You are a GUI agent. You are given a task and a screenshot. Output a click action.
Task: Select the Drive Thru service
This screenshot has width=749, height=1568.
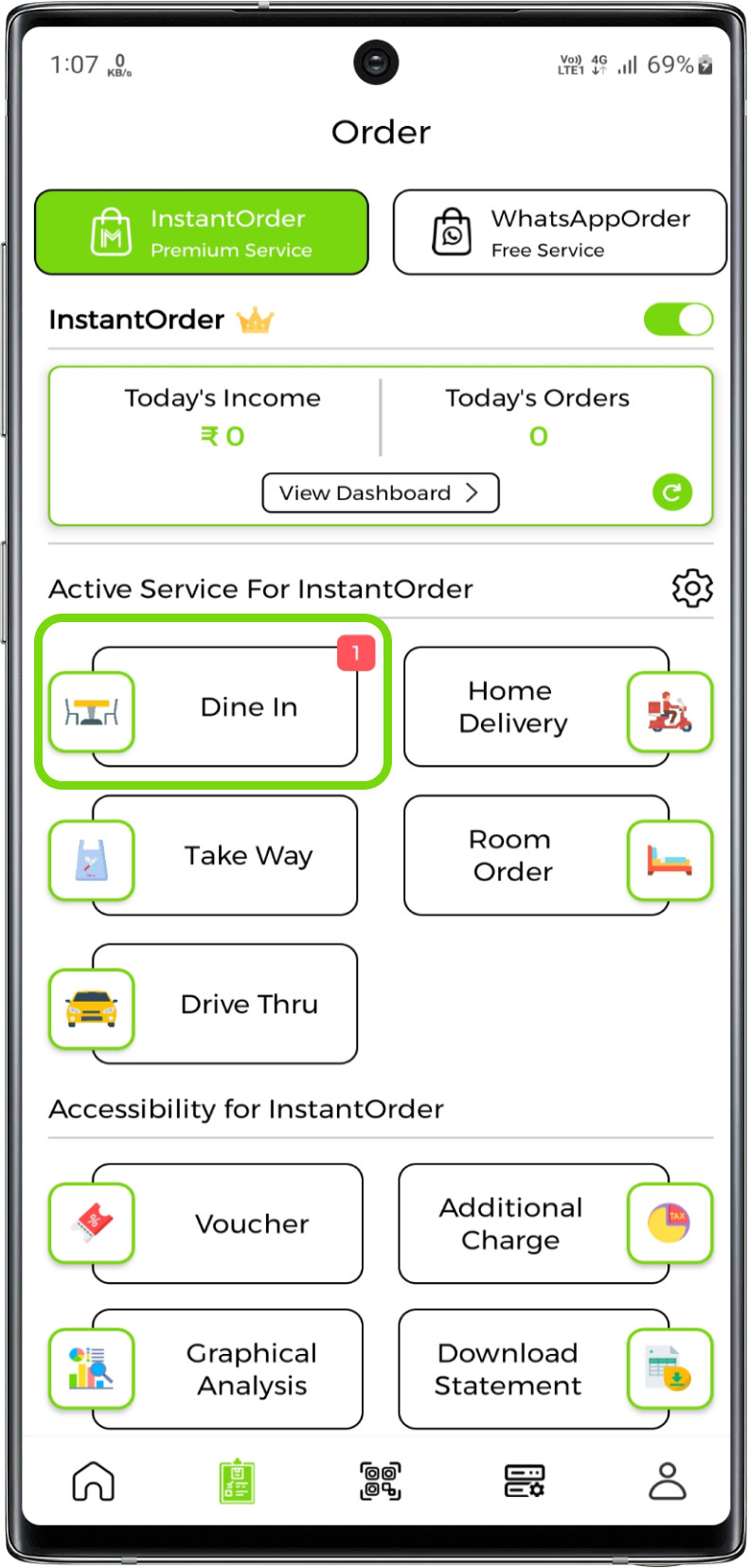click(x=225, y=1005)
